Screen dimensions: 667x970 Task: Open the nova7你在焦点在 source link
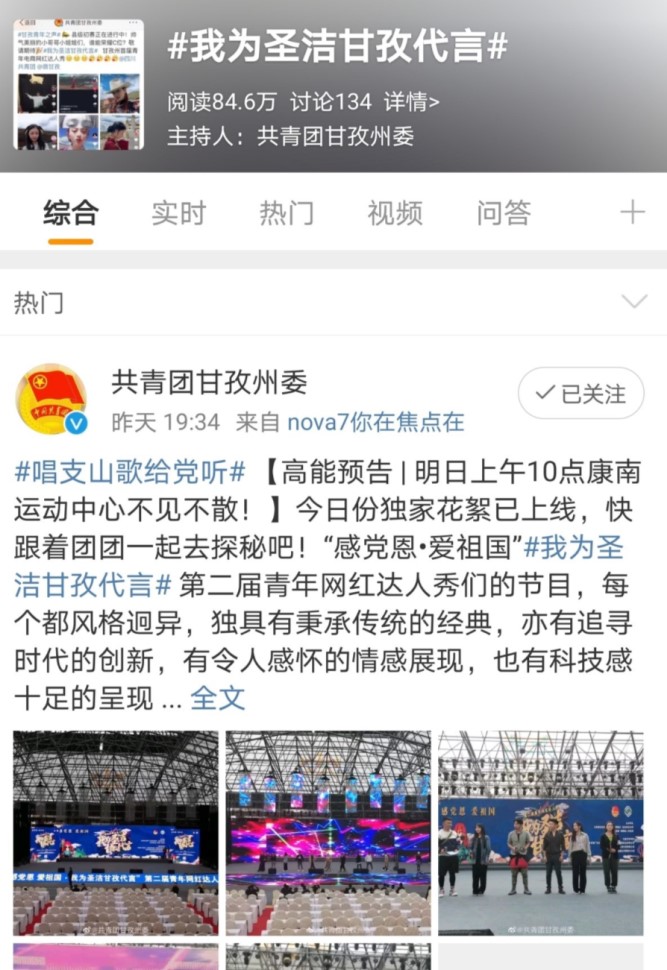pyautogui.click(x=376, y=422)
